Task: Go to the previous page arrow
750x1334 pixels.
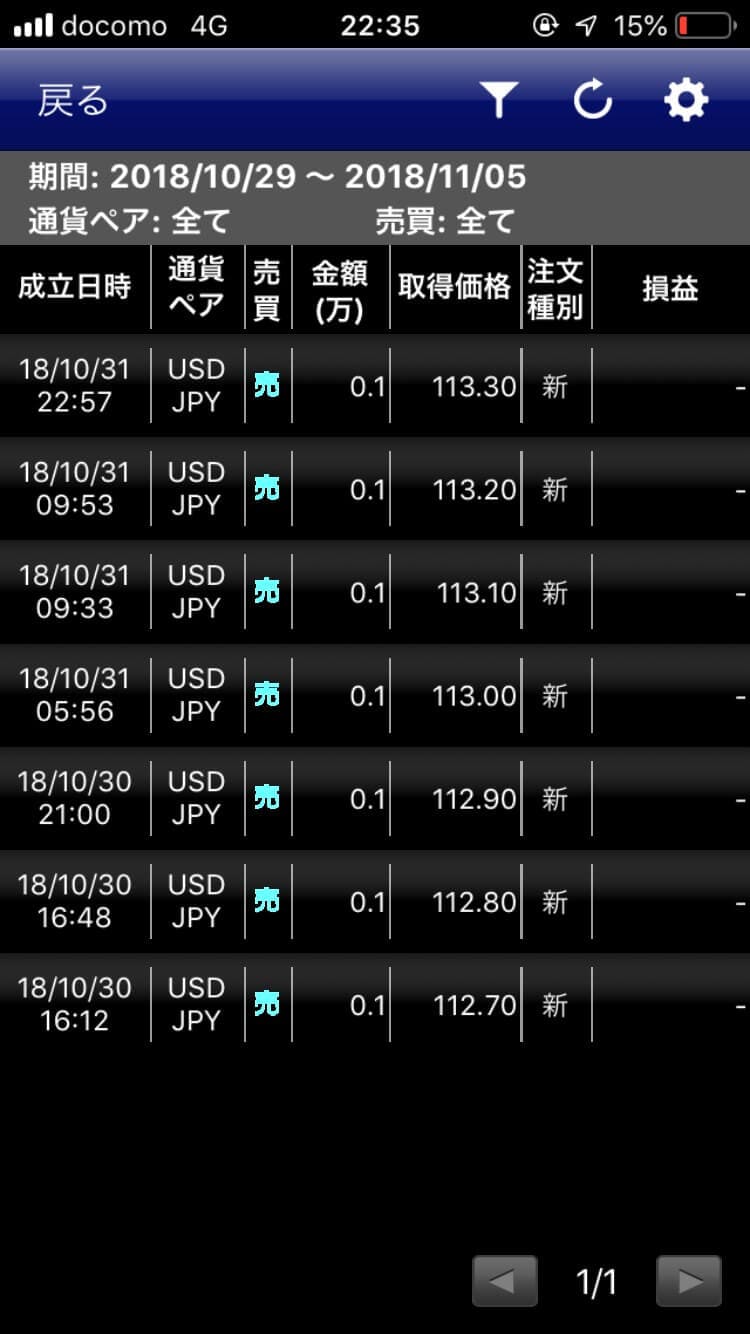Action: [x=504, y=1281]
